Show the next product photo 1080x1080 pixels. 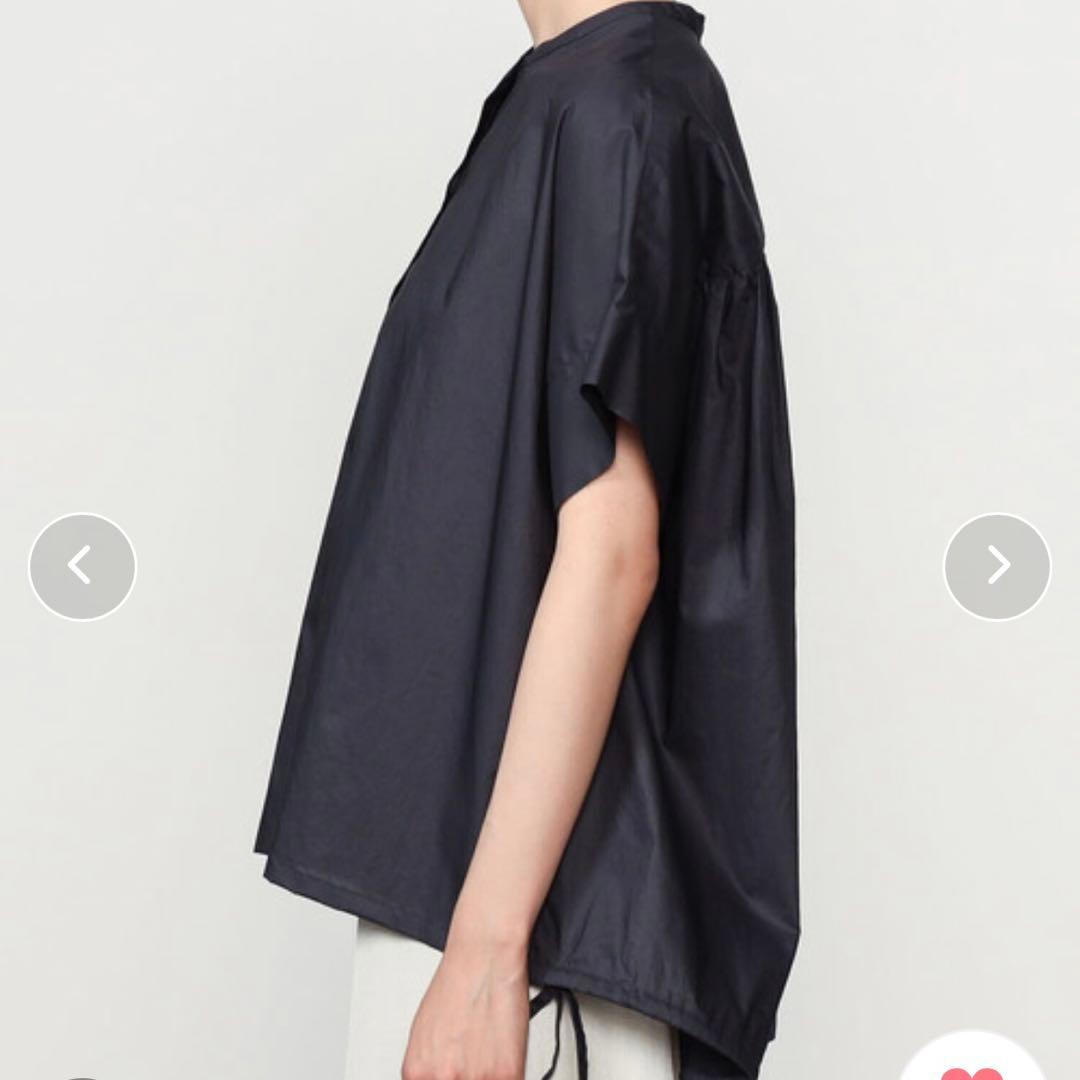[997, 567]
